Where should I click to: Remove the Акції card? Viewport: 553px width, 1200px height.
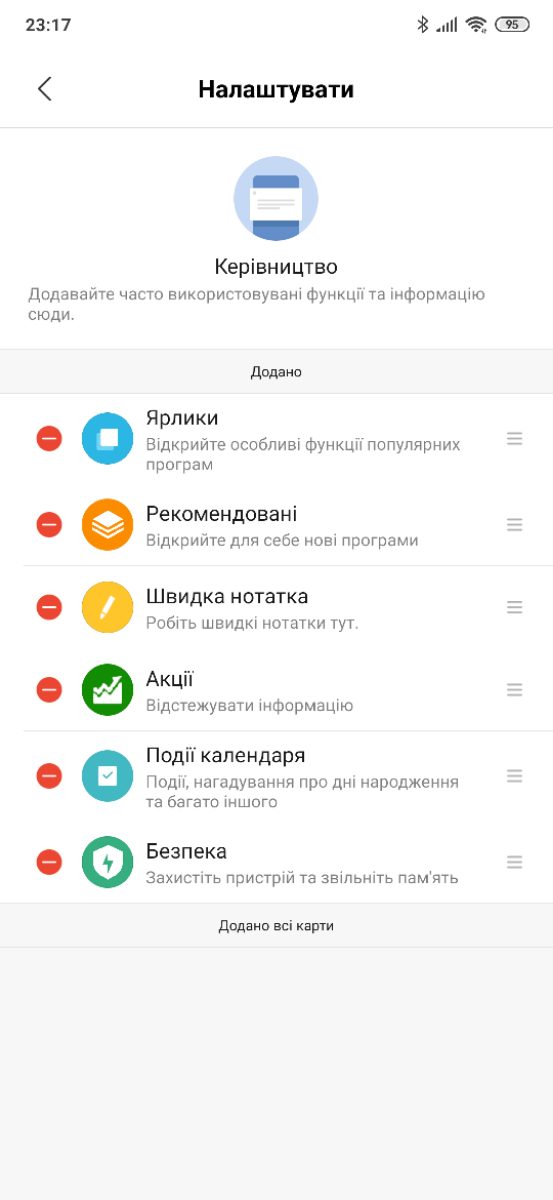pos(49,689)
